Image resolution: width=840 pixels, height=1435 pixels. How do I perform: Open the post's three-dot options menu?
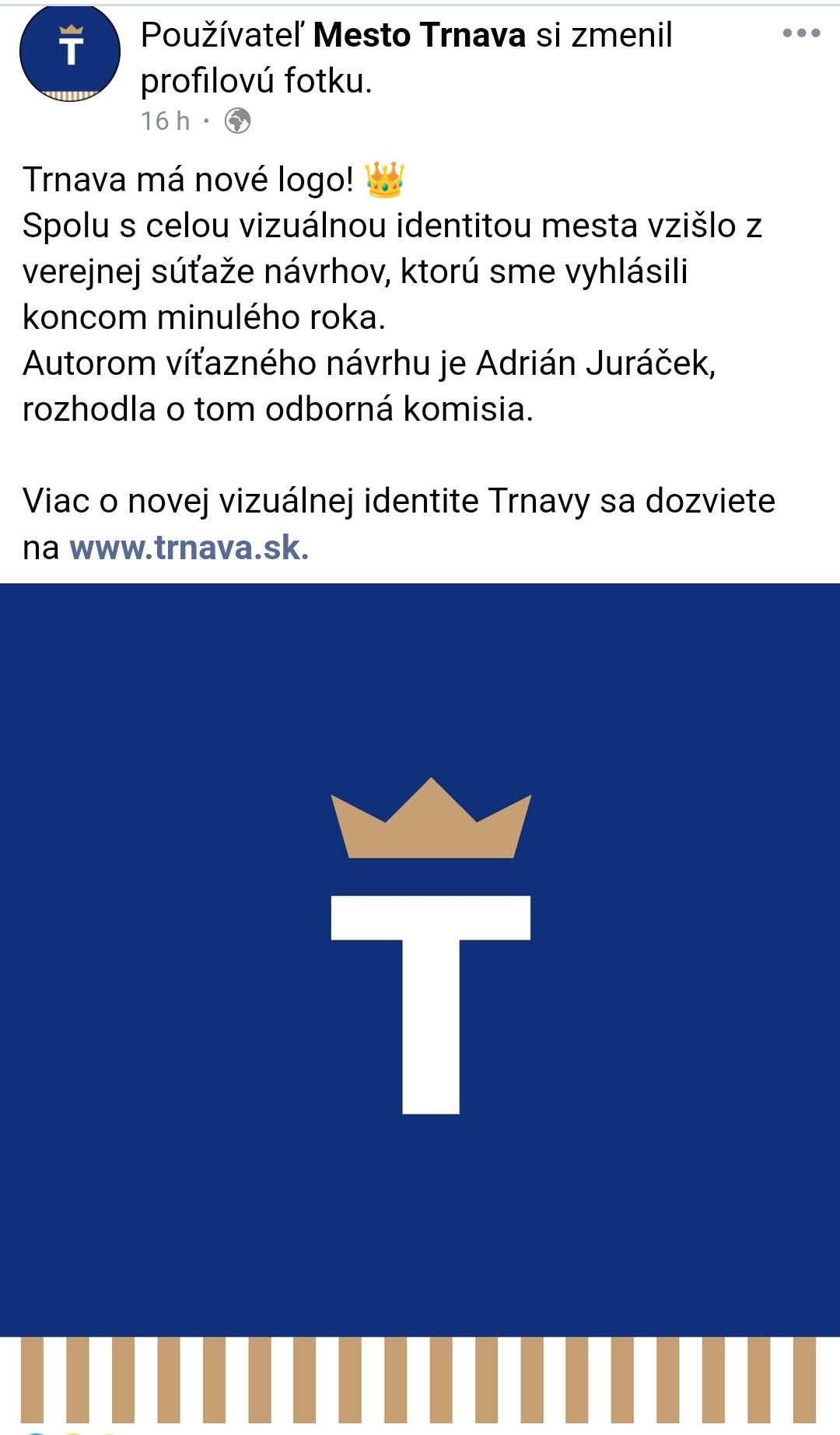click(x=801, y=33)
